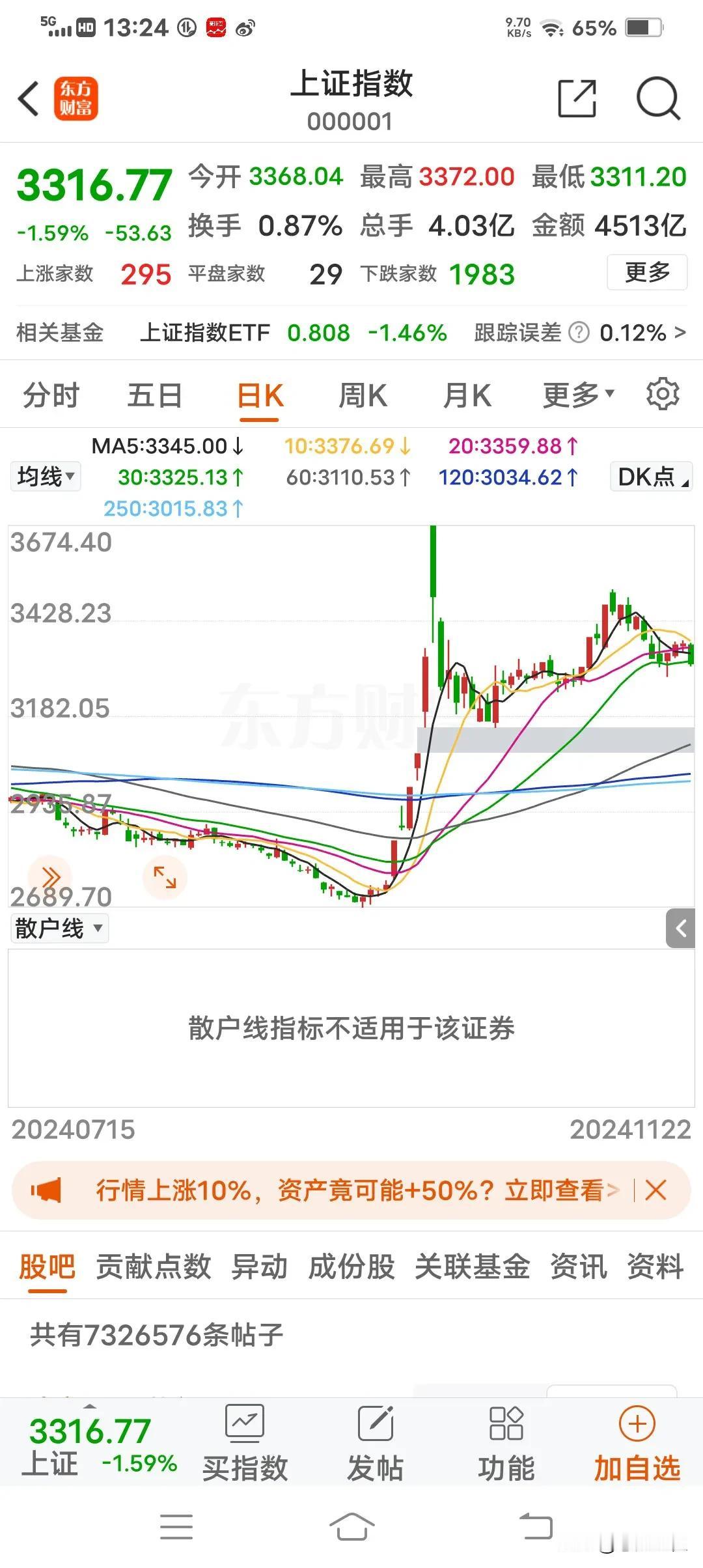The image size is (703, 1568).
Task: Tap the 更多 button beside 下跌家数
Action: point(647,272)
